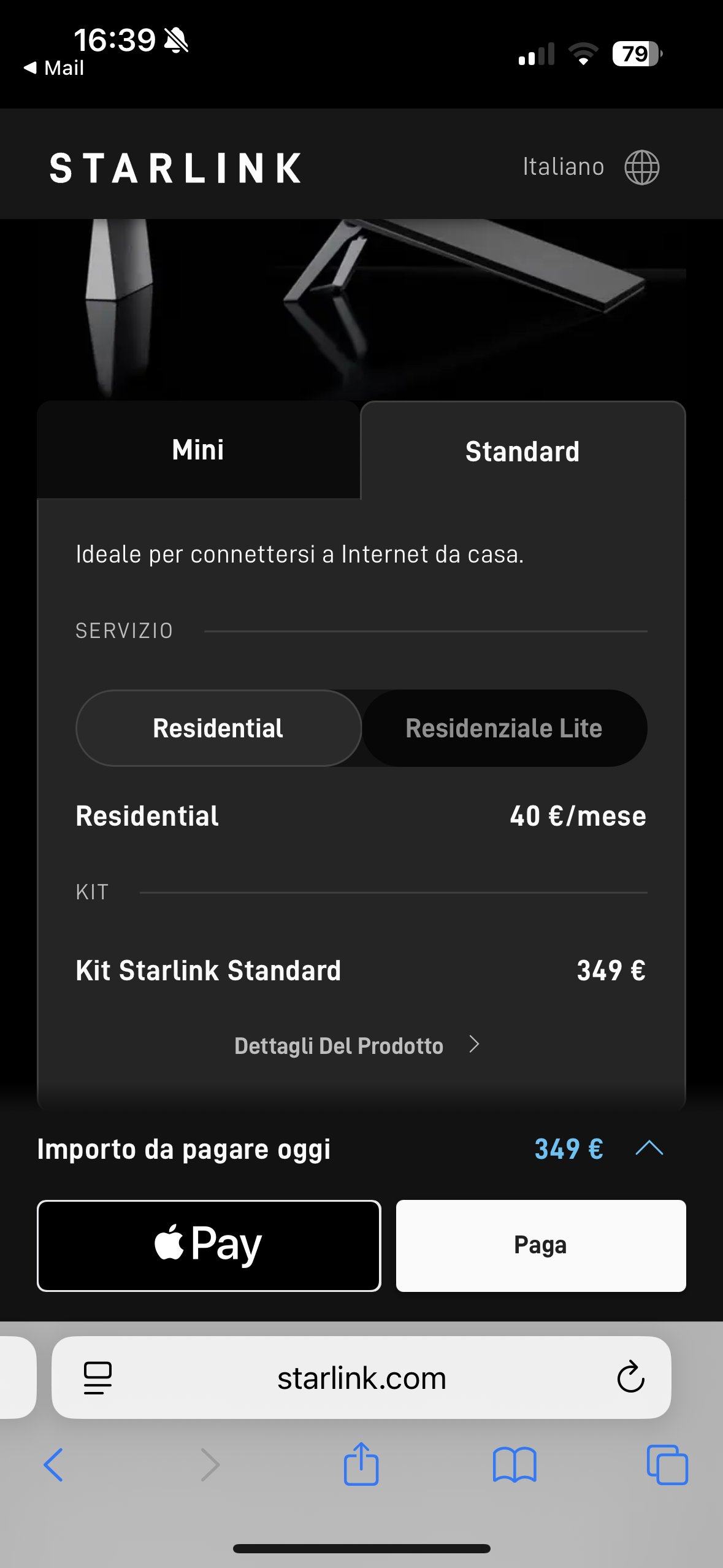The image size is (723, 1568).
Task: Show all open tabs
Action: coord(667,1465)
